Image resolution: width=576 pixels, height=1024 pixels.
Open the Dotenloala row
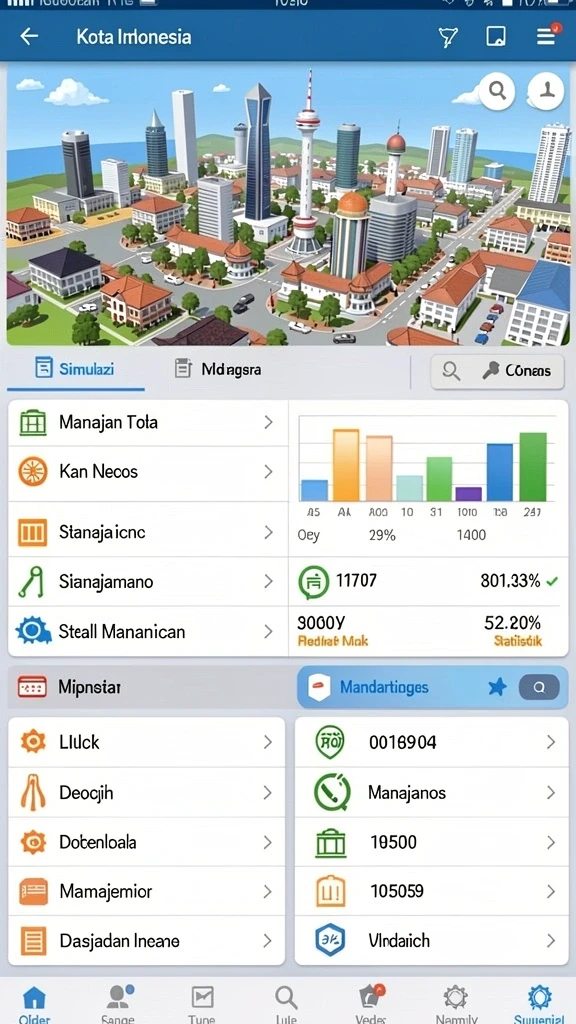point(147,842)
